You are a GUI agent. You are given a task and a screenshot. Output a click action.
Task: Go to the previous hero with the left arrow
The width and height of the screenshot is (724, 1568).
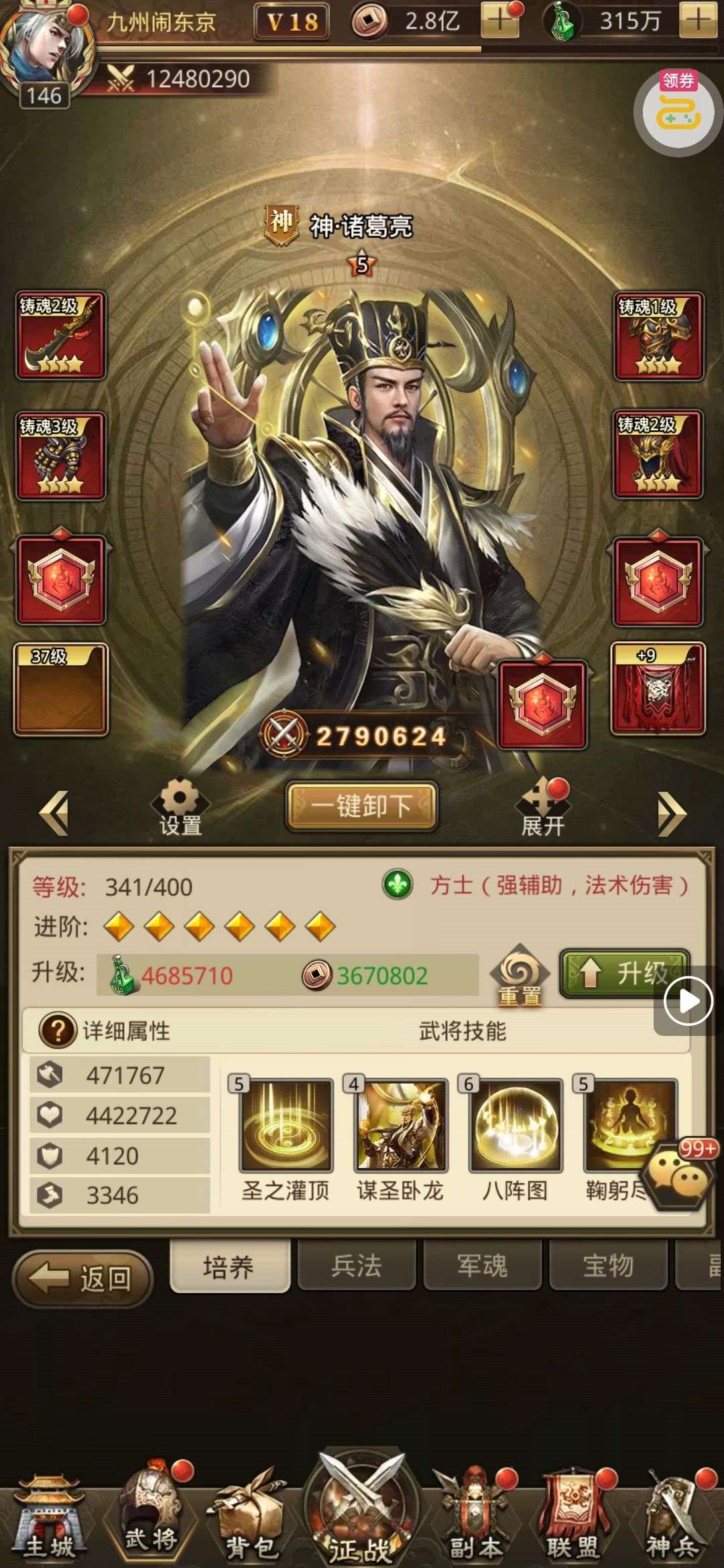point(55,813)
